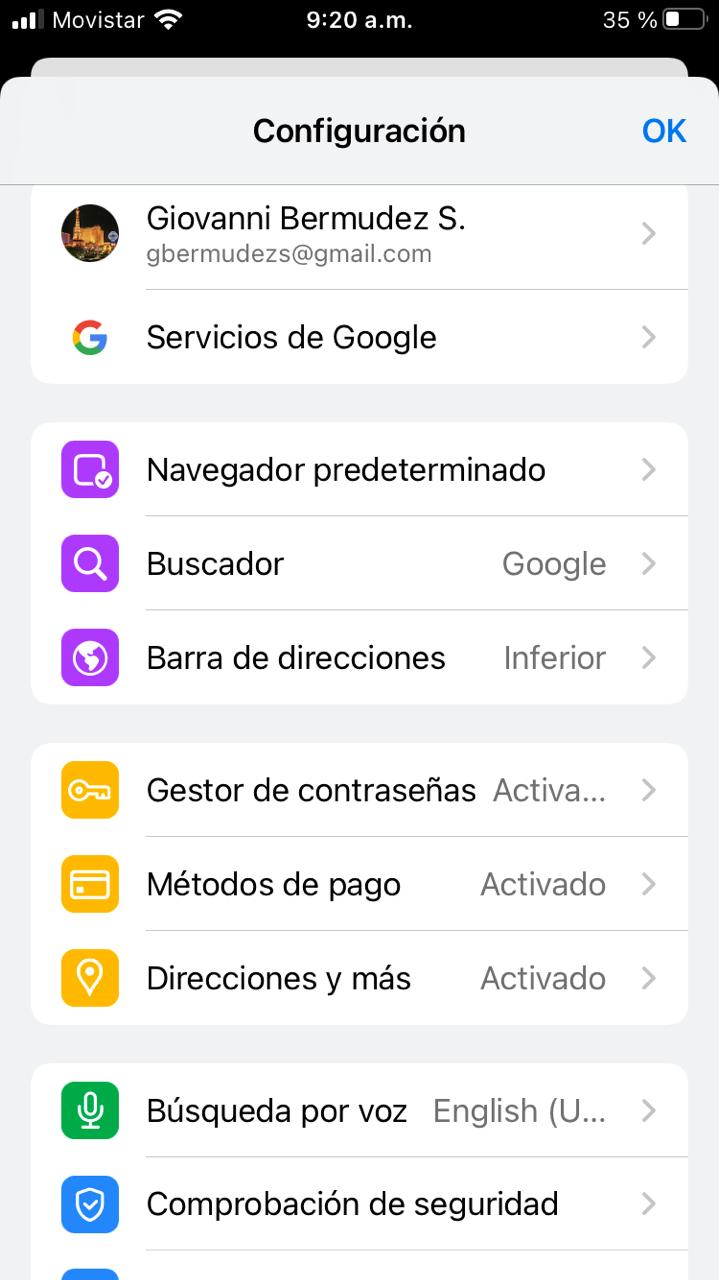Viewport: 719px width, 1280px height.
Task: Select Búsqueda por voz language setting
Action: coord(359,1111)
